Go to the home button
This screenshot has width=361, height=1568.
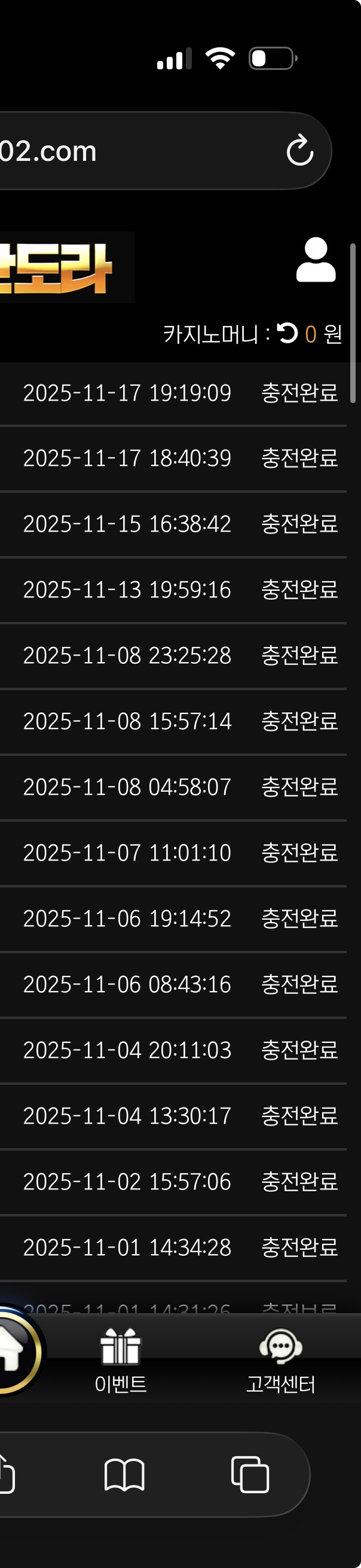point(12,1352)
